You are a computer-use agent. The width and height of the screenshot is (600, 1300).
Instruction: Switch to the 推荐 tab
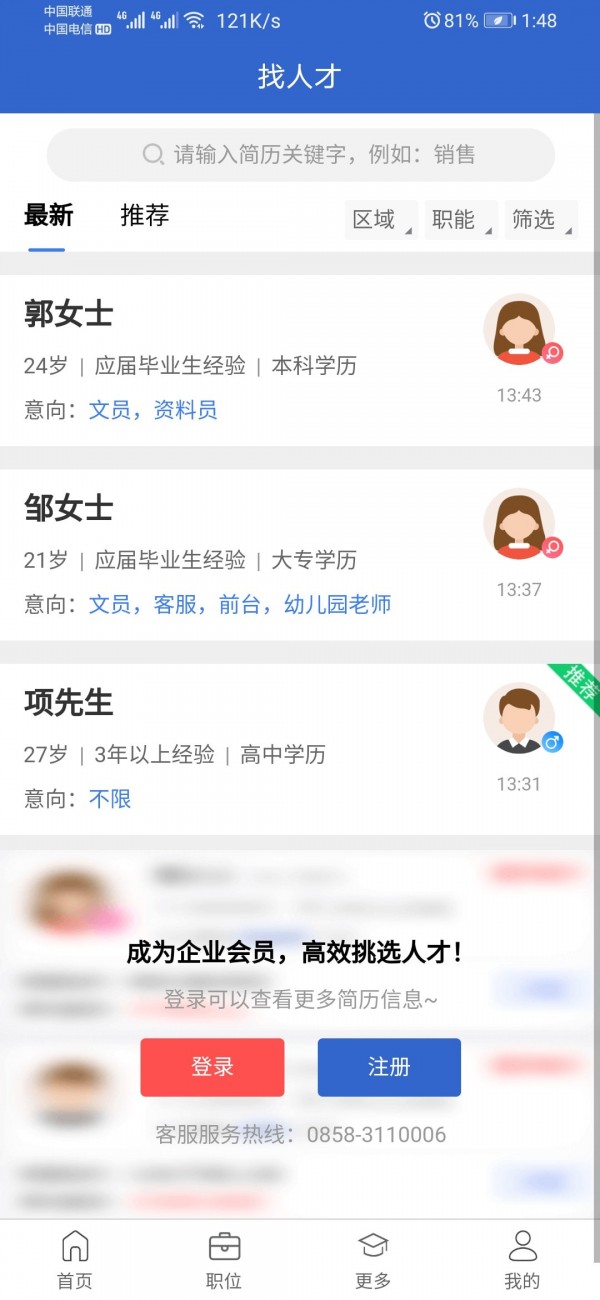click(x=145, y=216)
